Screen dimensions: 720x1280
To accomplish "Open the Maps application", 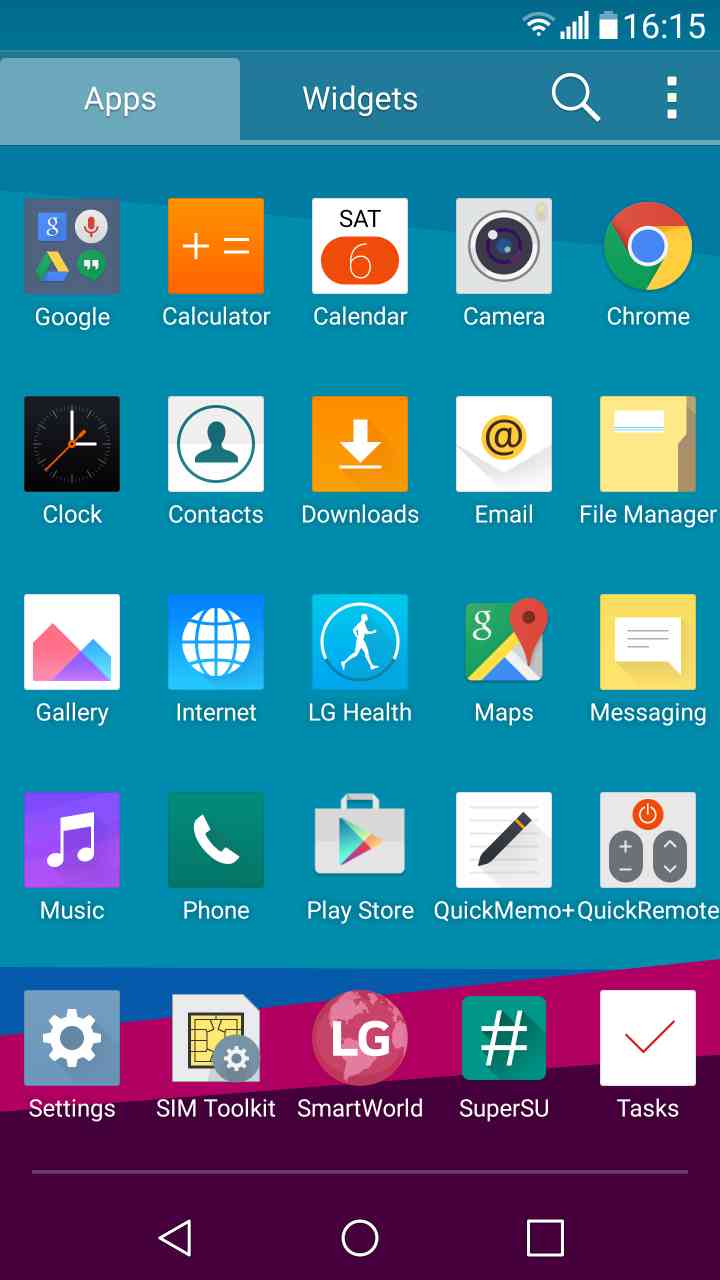I will (504, 641).
